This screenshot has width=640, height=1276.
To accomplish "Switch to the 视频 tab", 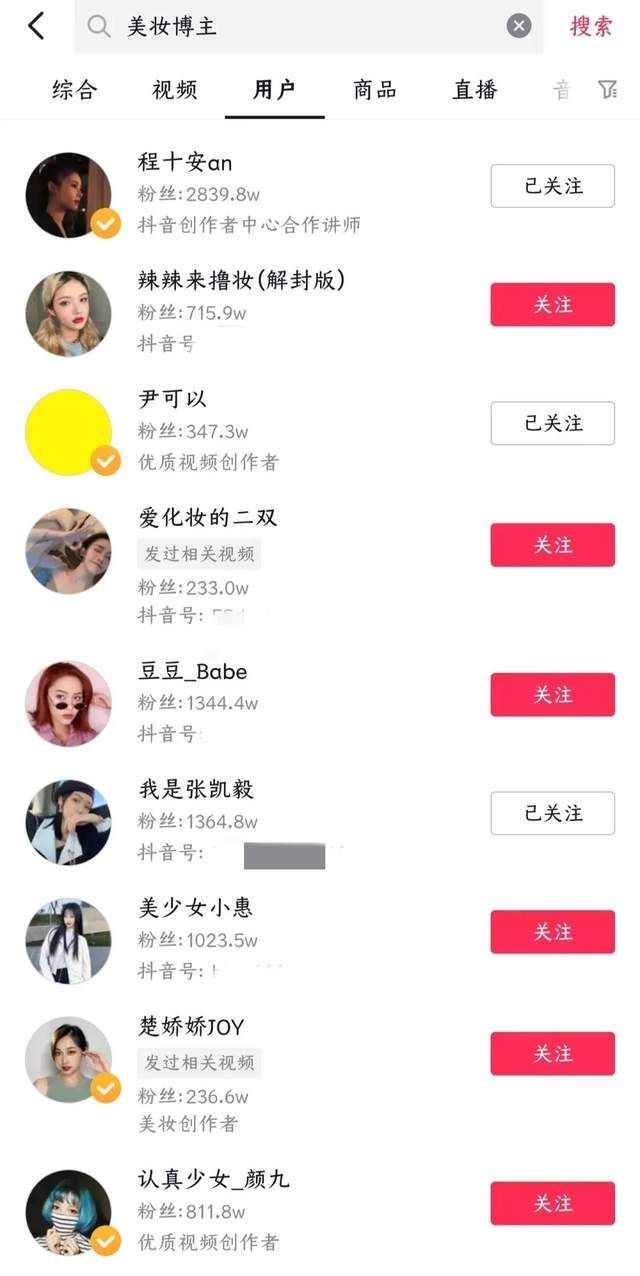I will [x=175, y=90].
